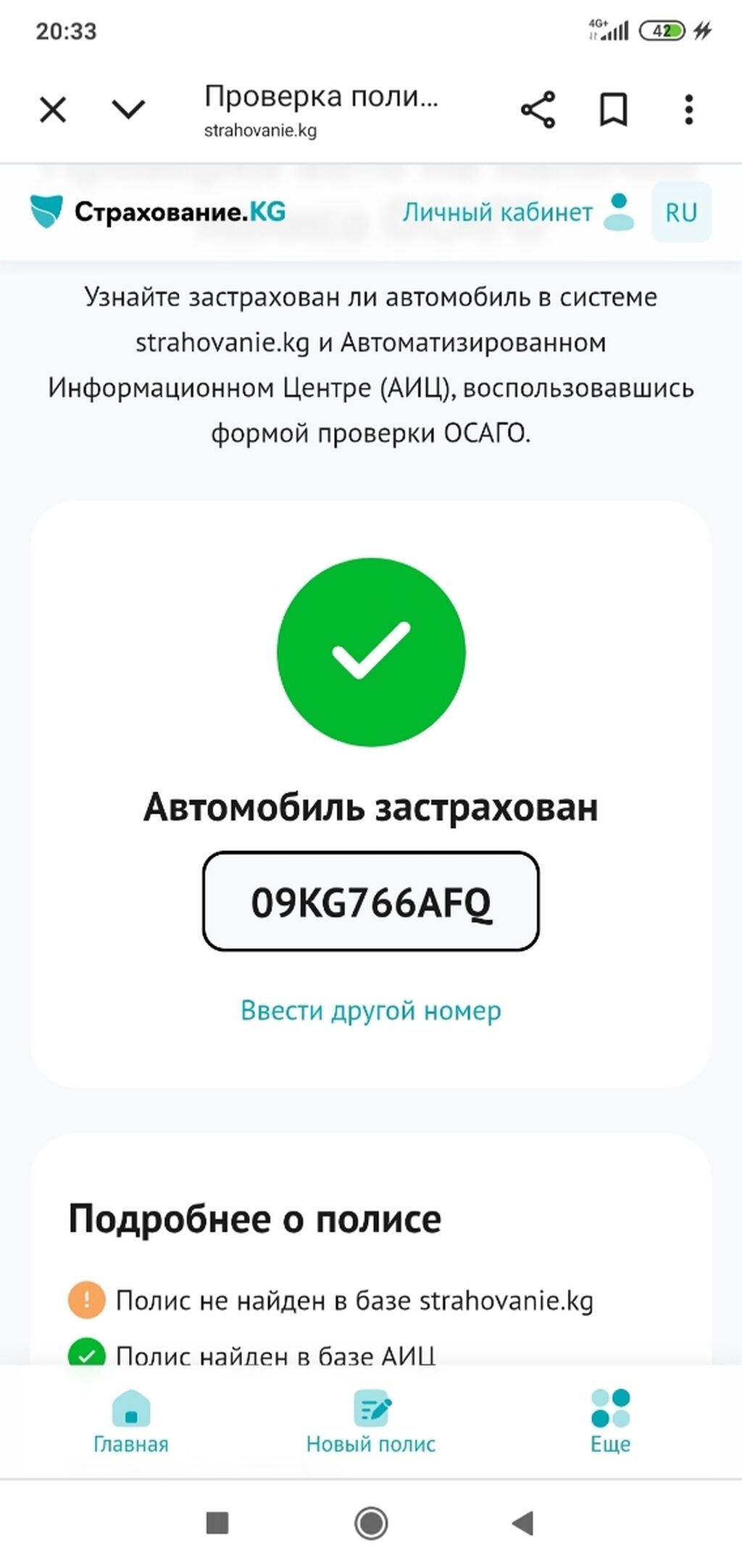The image size is (742, 1568).
Task: Change language with the RU button
Action: 681,212
